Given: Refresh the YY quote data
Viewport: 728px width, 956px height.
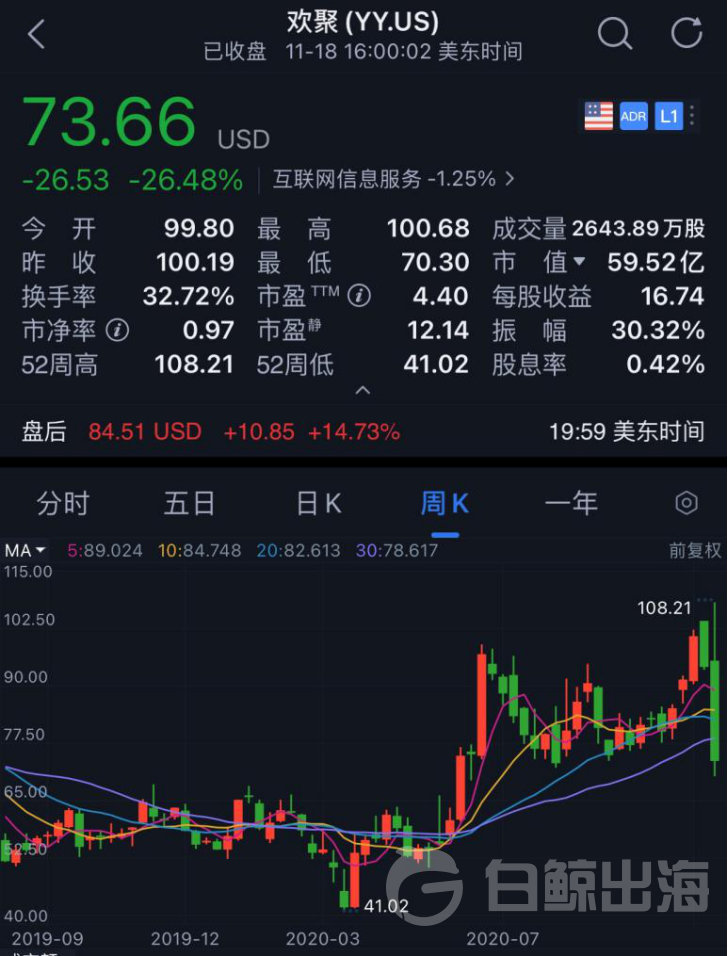Looking at the screenshot, I should pyautogui.click(x=687, y=34).
